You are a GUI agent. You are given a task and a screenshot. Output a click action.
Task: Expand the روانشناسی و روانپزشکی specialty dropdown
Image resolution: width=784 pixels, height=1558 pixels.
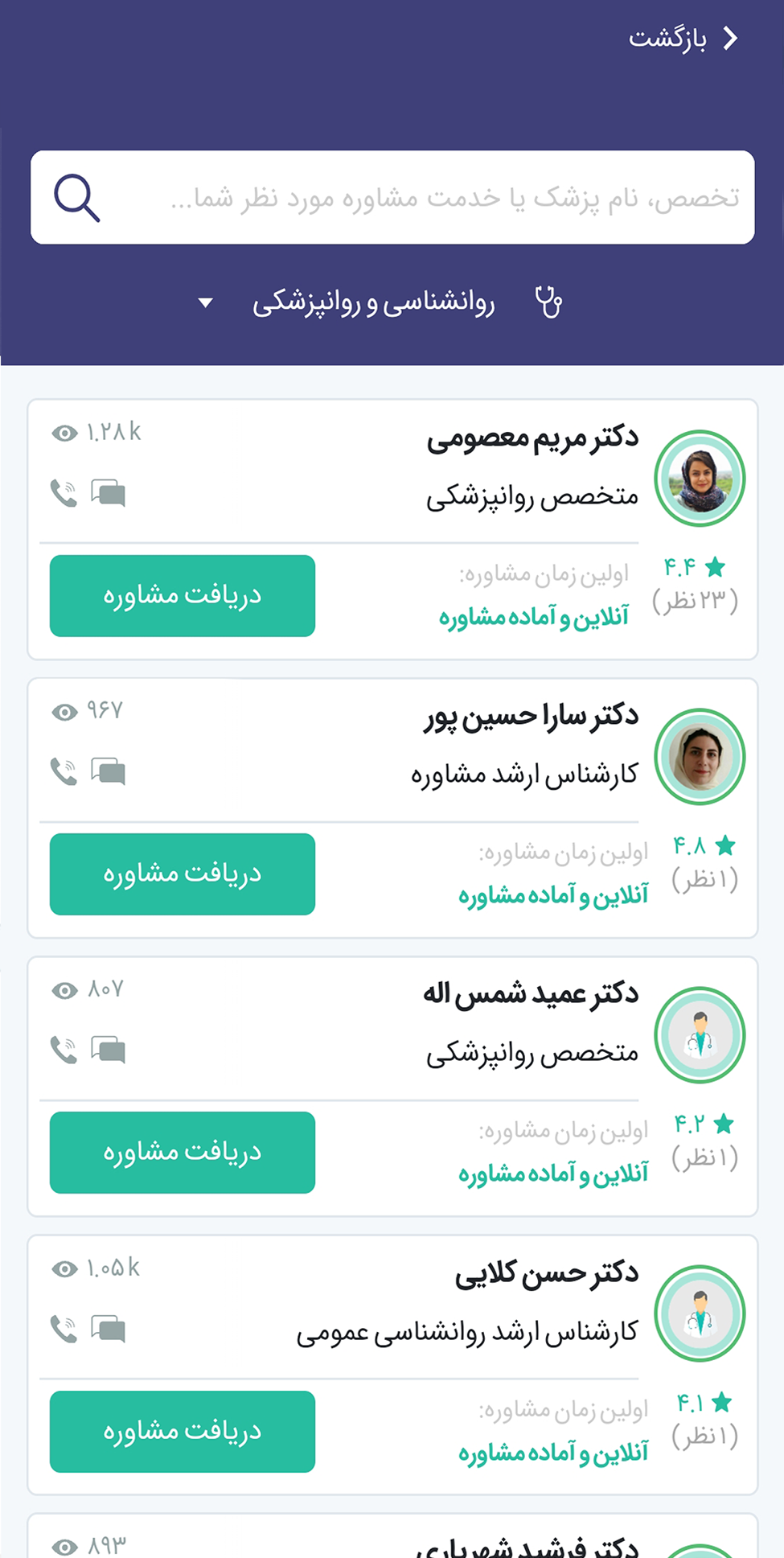click(x=374, y=303)
